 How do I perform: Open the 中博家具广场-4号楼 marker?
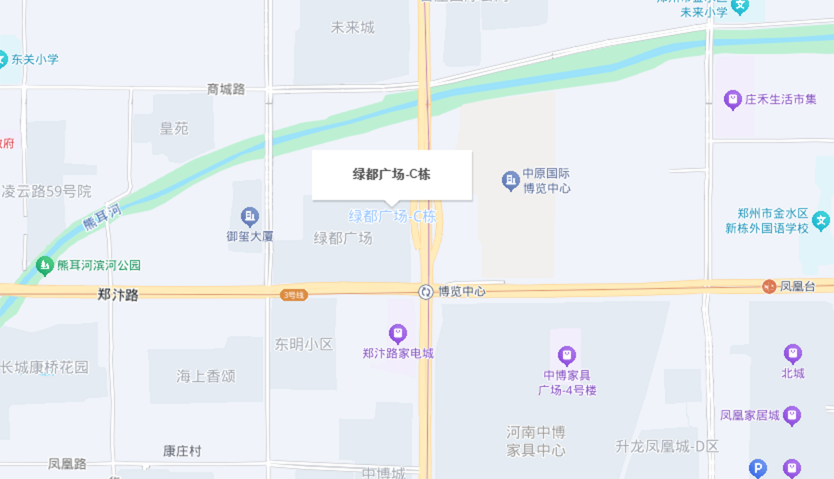[567, 354]
